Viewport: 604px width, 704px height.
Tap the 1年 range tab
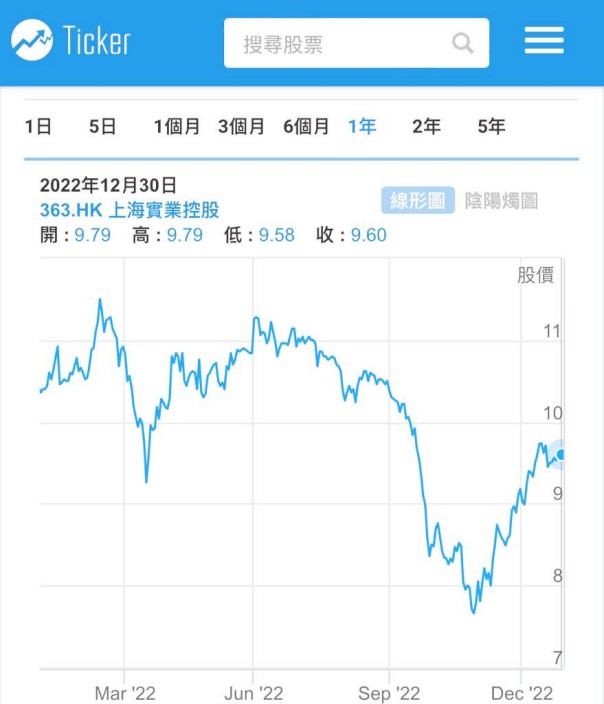pos(362,127)
